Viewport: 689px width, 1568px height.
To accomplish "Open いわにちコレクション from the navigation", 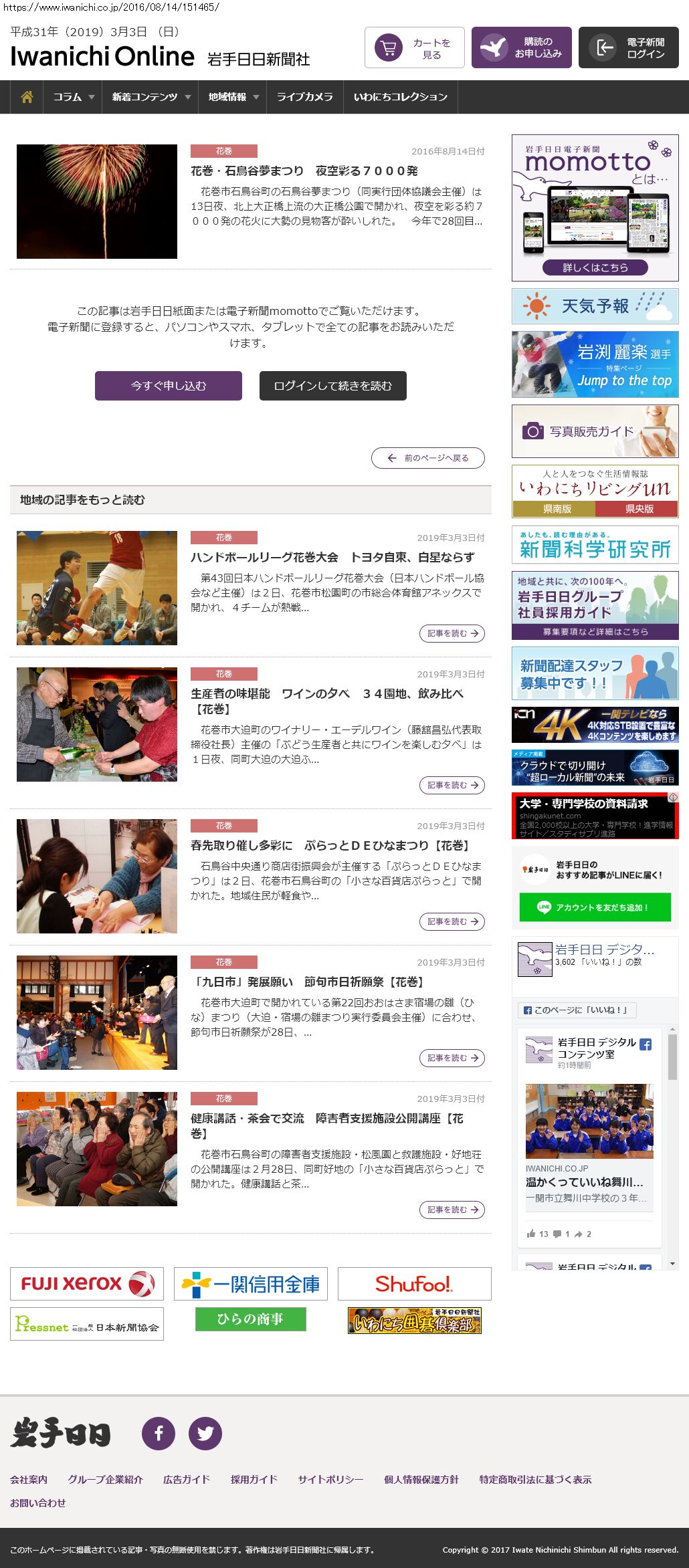I will point(400,97).
